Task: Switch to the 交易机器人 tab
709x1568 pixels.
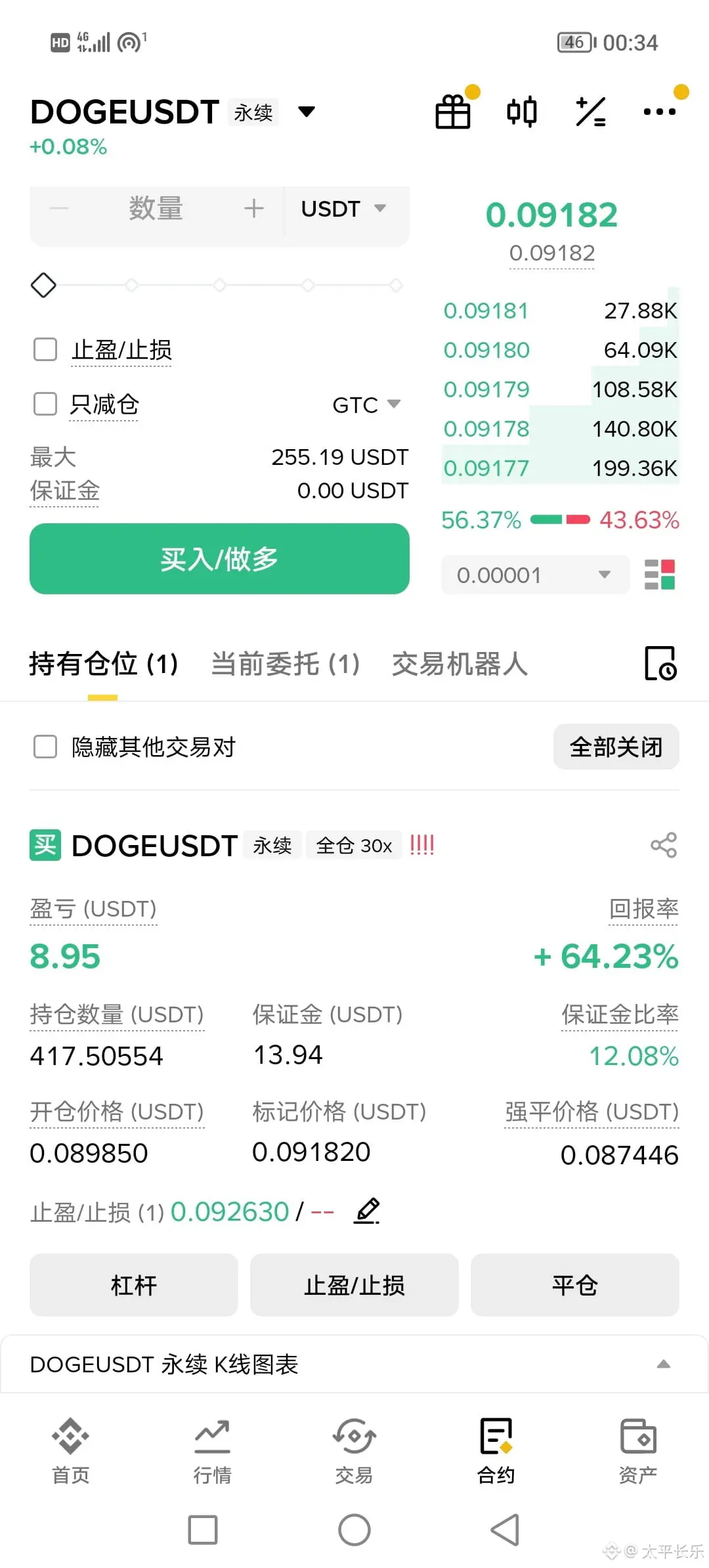Action: [x=460, y=664]
